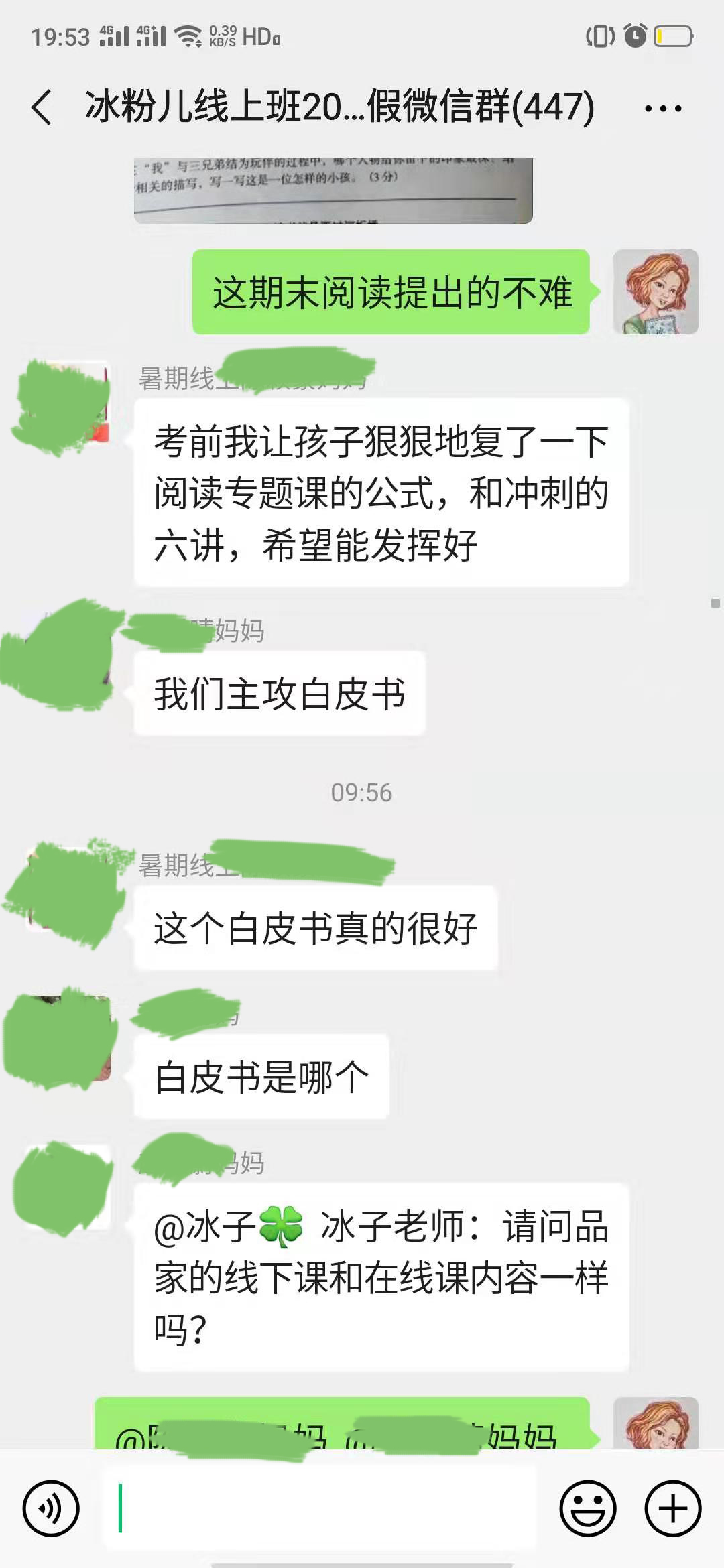Viewport: 724px width, 1568px height.
Task: Go back from the group chat
Action: (x=42, y=107)
